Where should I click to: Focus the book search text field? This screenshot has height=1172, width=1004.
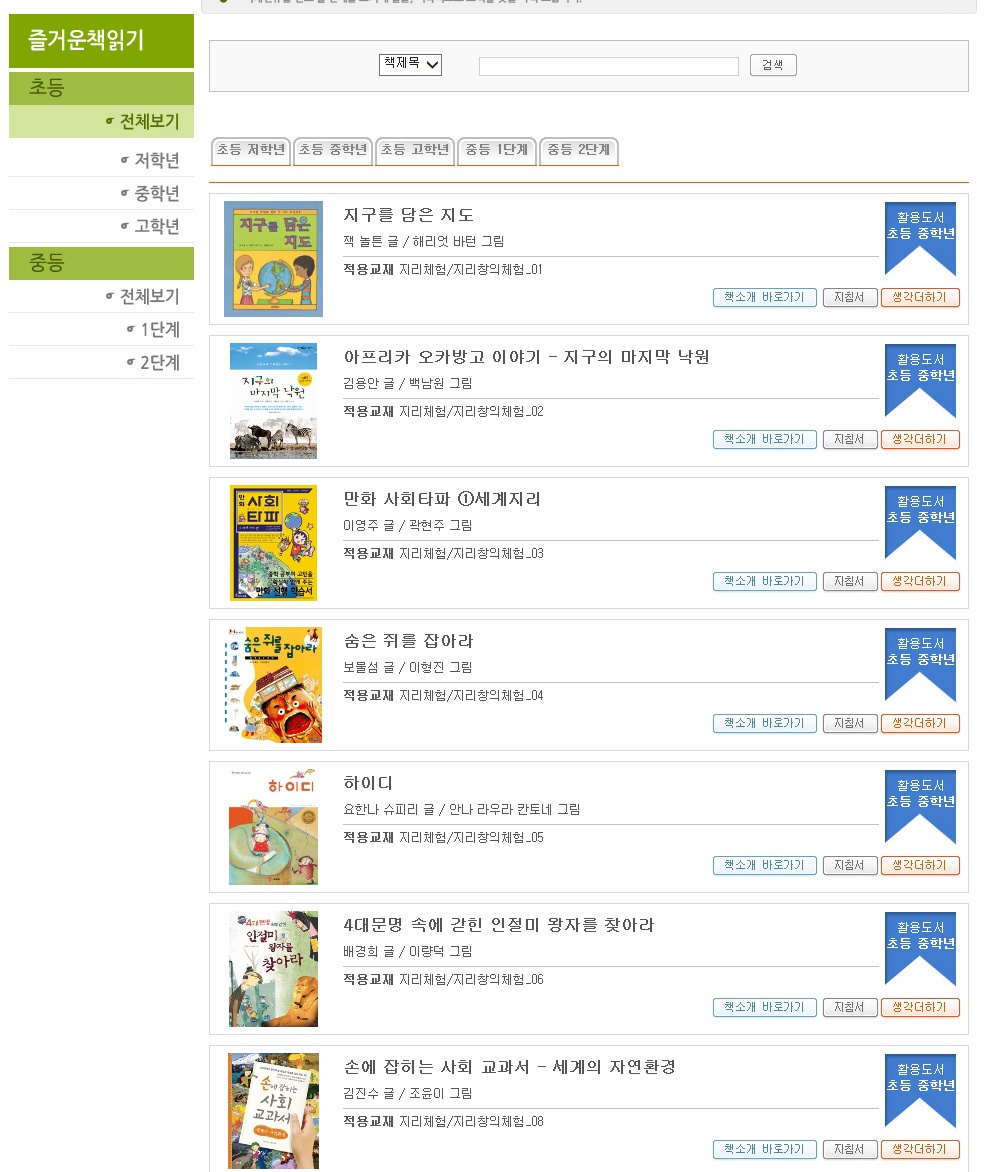(x=608, y=66)
